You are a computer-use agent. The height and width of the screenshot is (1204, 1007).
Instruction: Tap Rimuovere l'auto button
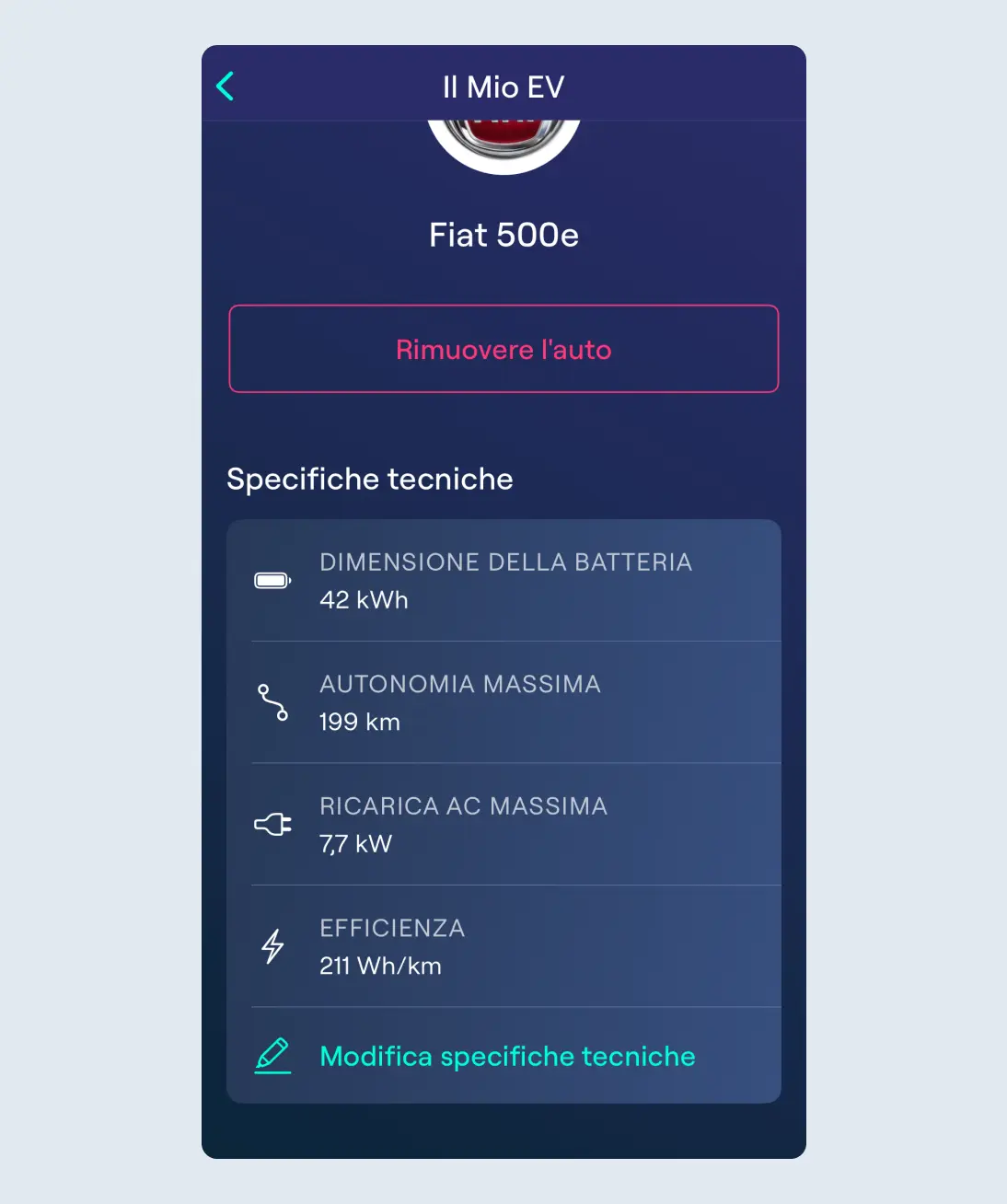pyautogui.click(x=503, y=349)
